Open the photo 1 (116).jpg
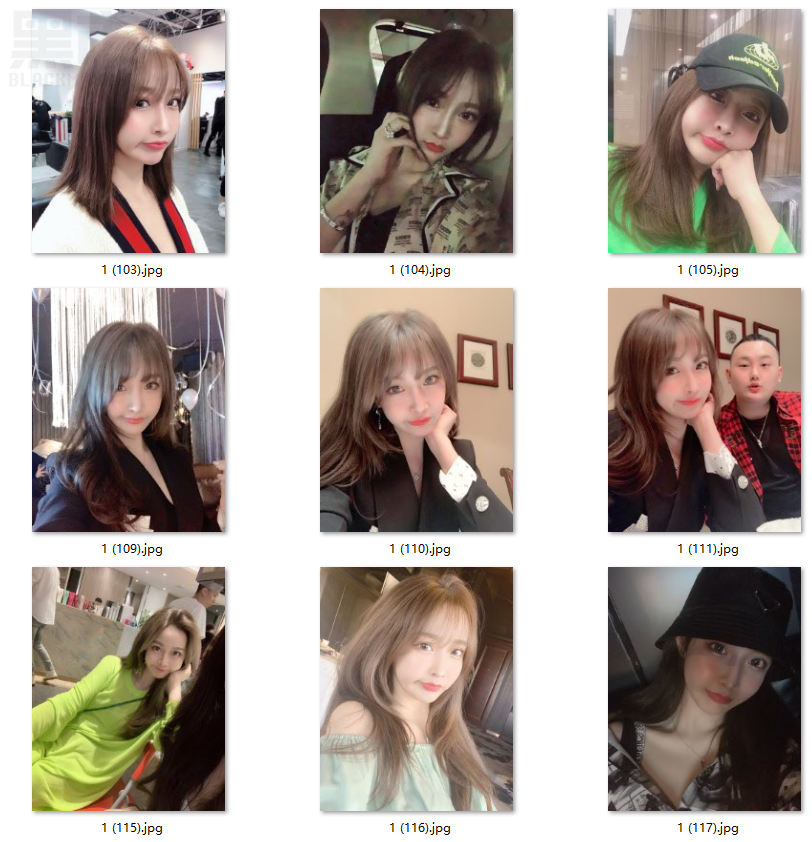This screenshot has width=812, height=842. [x=416, y=689]
